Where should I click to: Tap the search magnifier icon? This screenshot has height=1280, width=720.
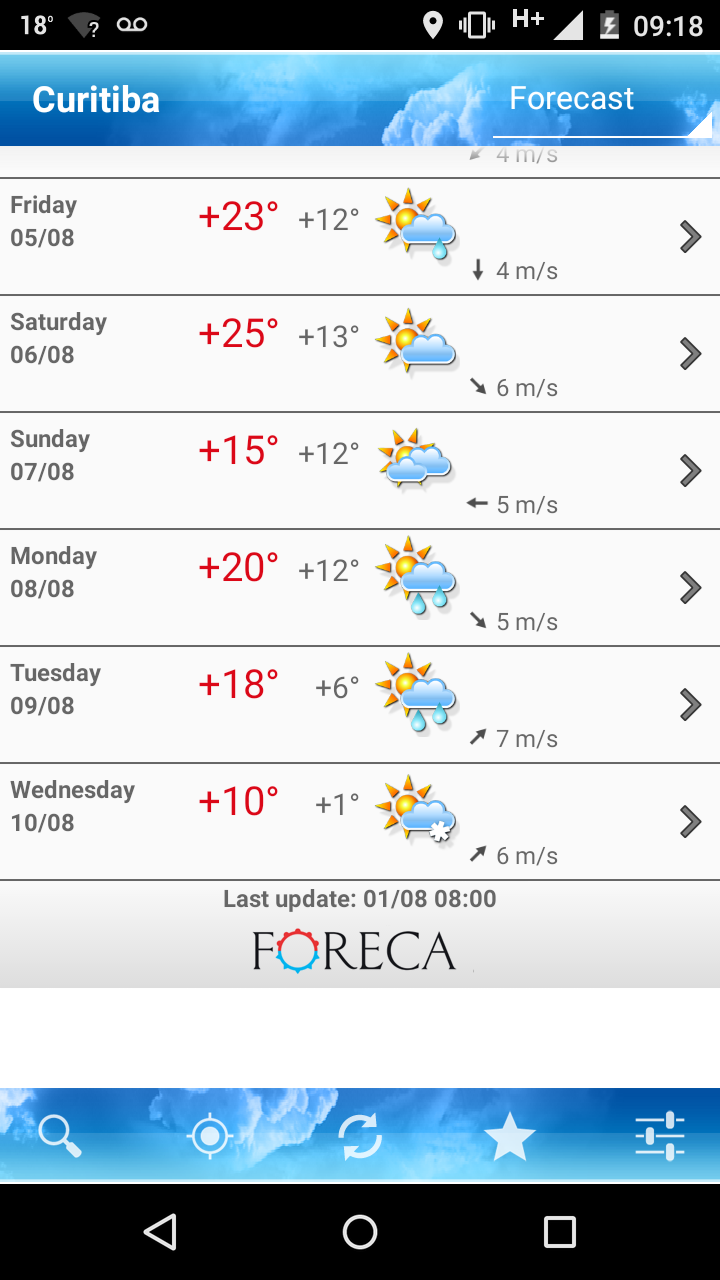click(x=60, y=1136)
